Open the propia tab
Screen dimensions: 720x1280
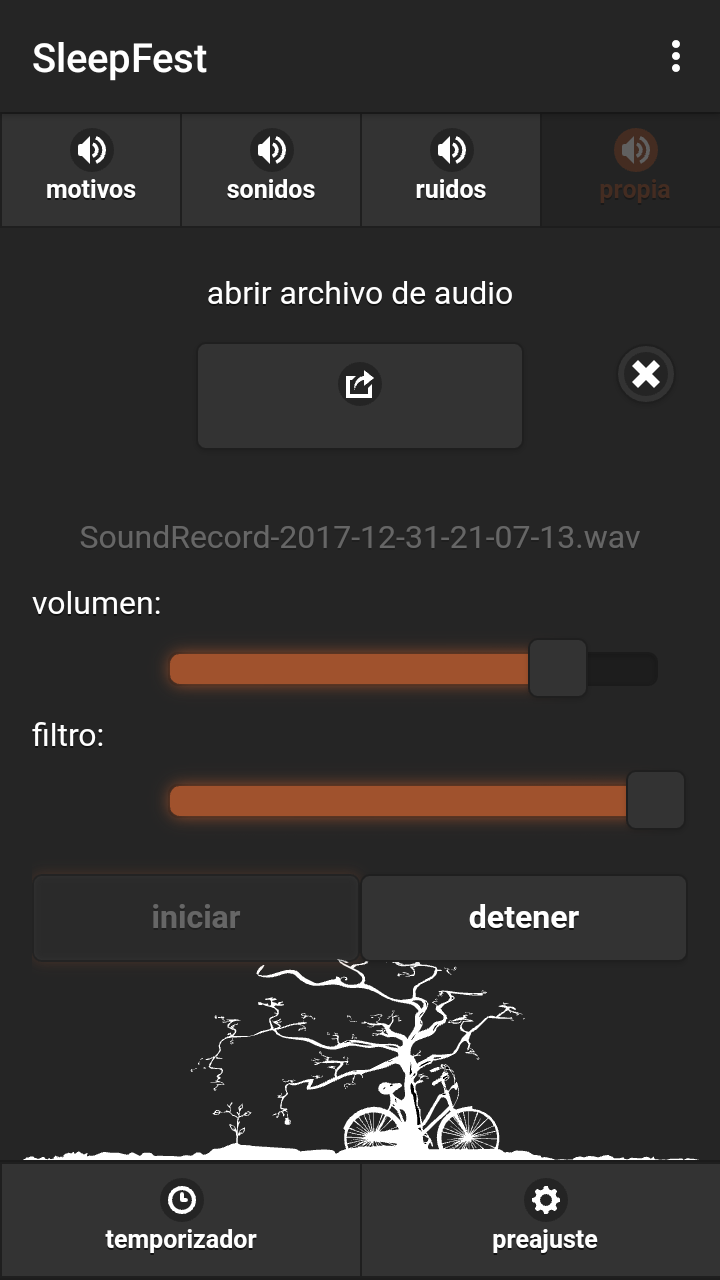pos(634,170)
